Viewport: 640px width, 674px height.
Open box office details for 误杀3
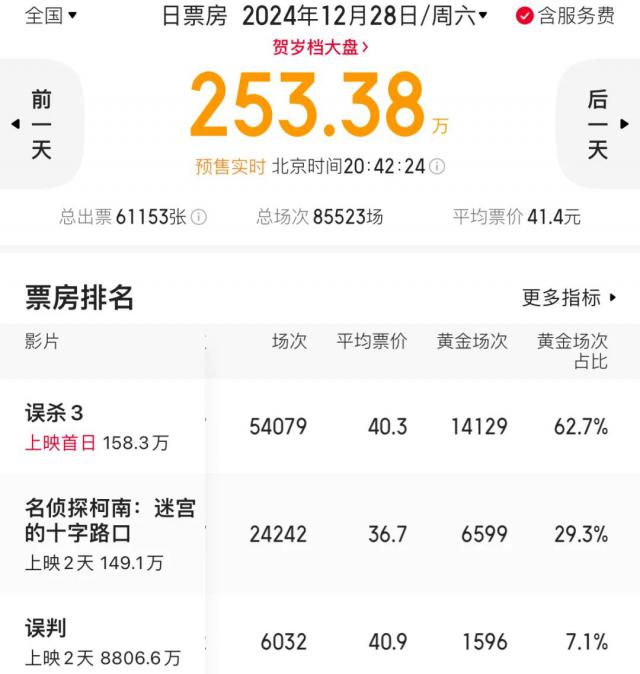click(x=100, y=426)
